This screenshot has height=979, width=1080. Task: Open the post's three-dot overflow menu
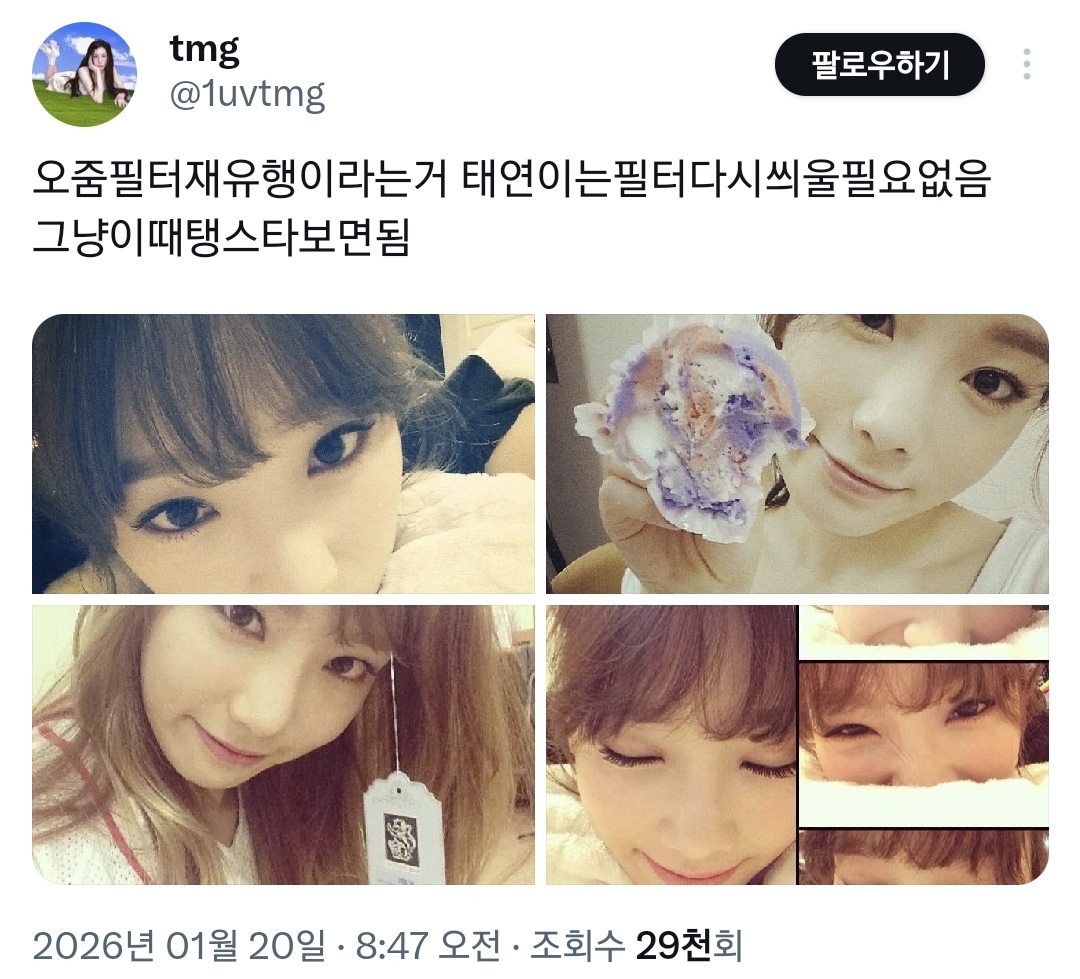(x=1026, y=66)
